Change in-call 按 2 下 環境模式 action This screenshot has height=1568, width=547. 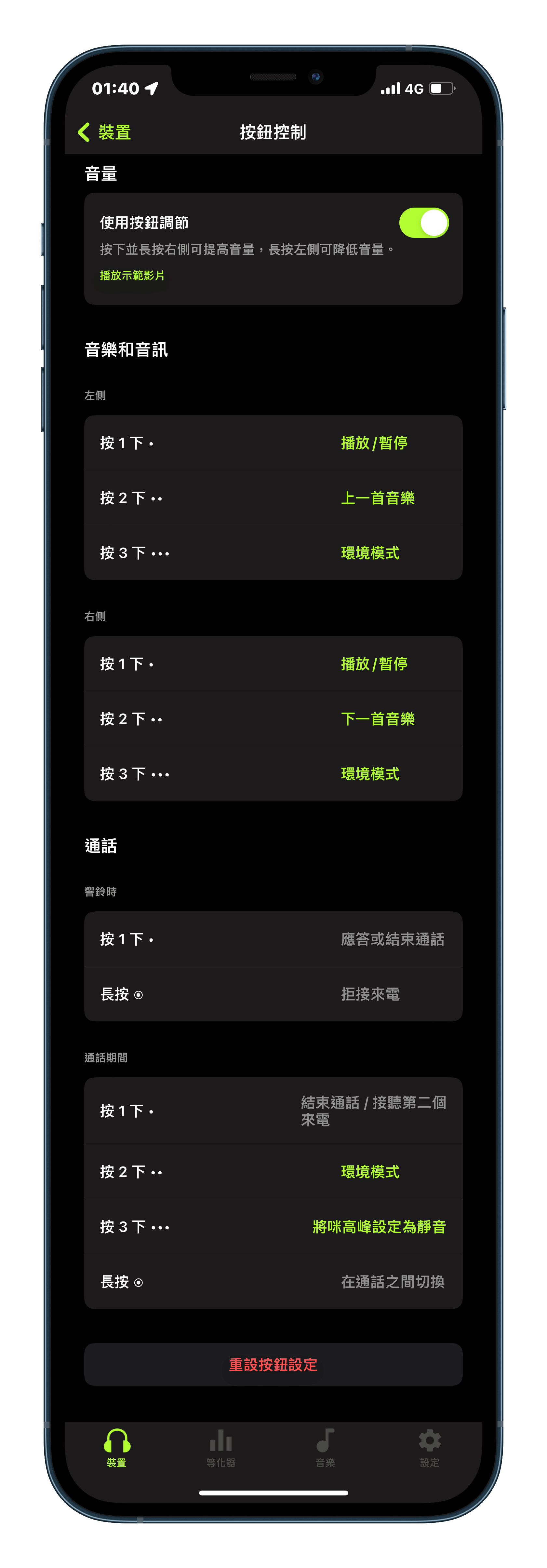point(273,1172)
